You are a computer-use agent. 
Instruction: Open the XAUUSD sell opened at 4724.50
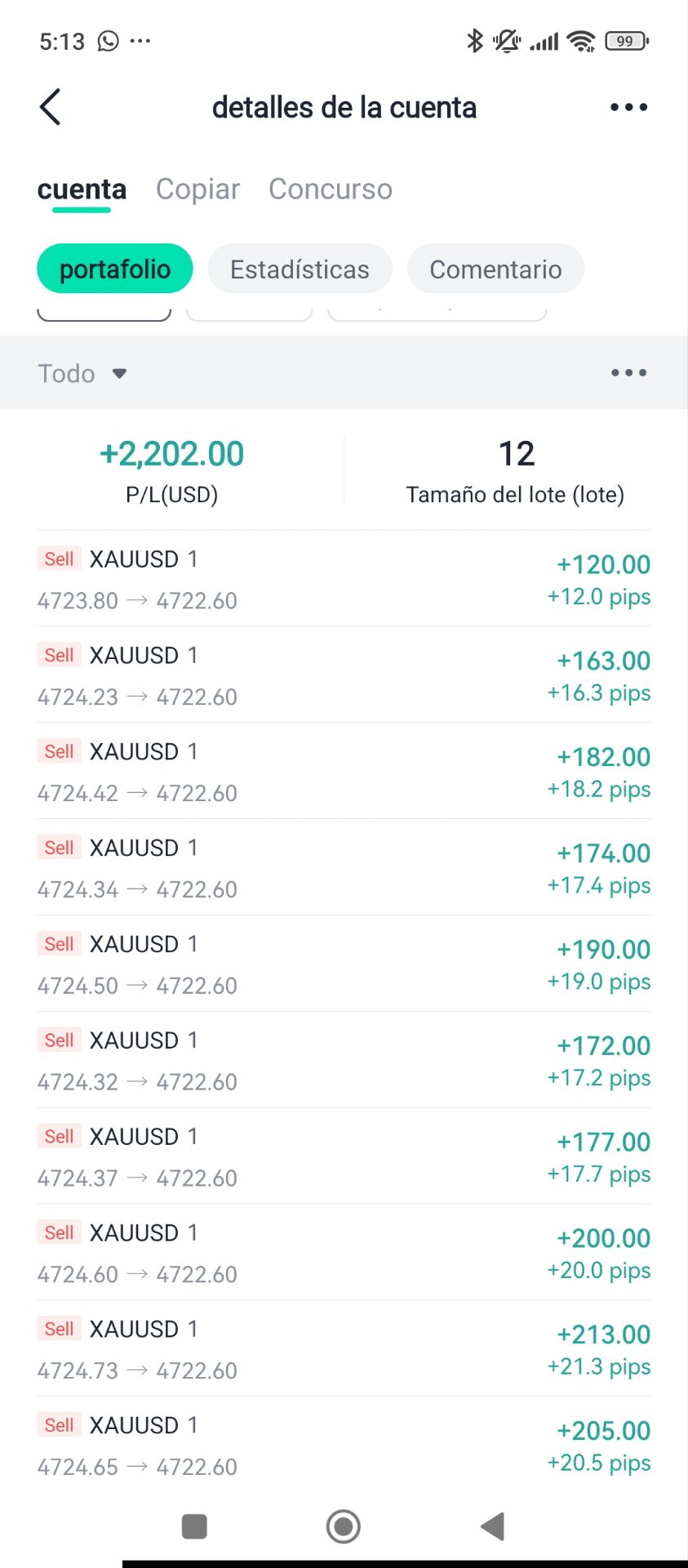click(344, 964)
